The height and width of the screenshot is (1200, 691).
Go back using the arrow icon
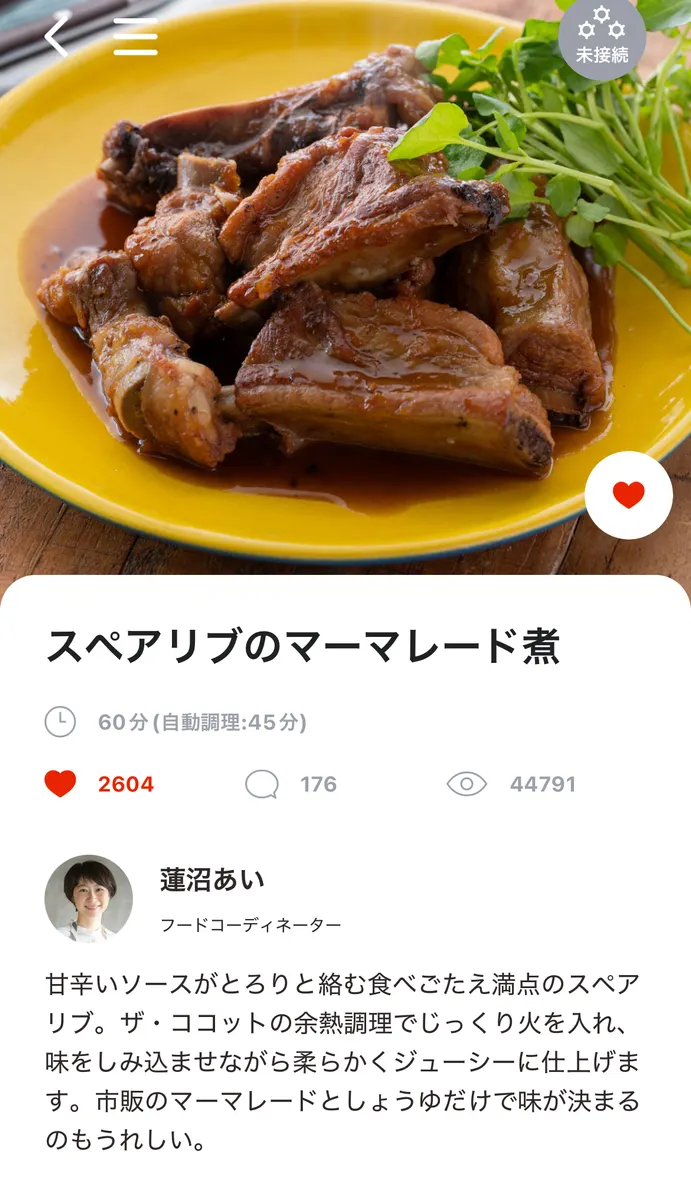(57, 36)
